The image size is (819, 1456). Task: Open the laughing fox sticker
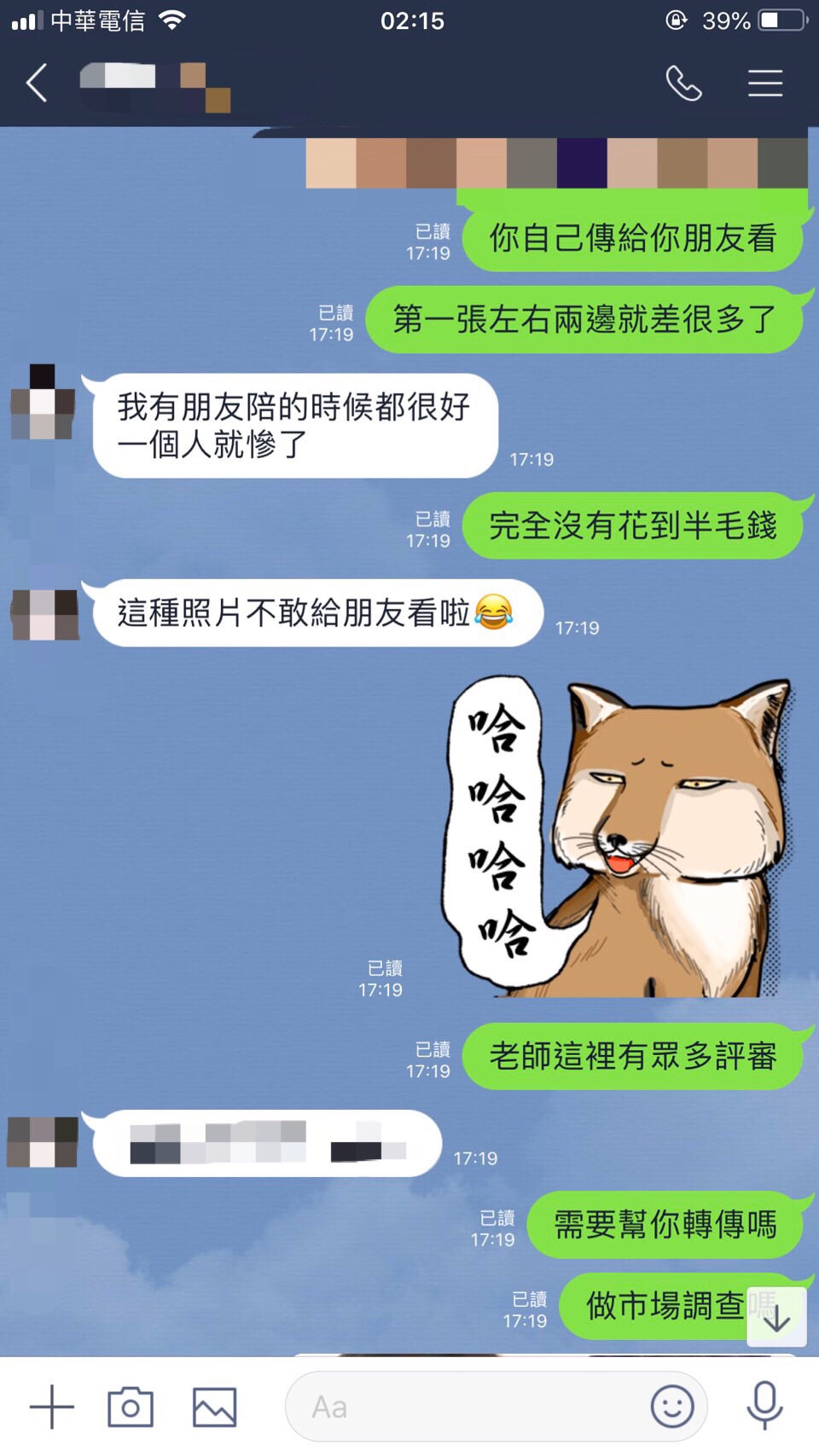click(619, 838)
